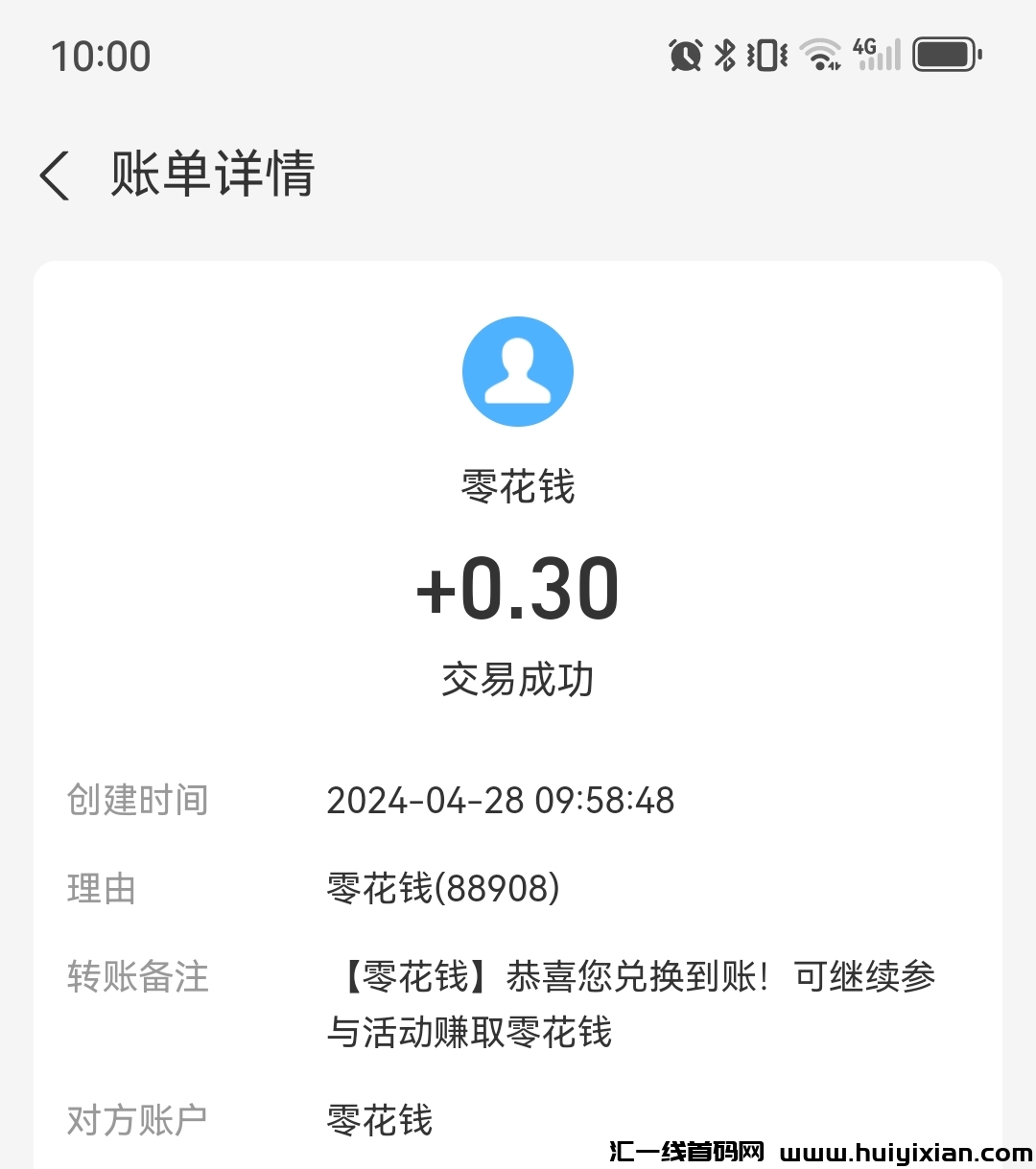Tap the battery indicator icon
The width and height of the screenshot is (1036, 1169).
(945, 55)
